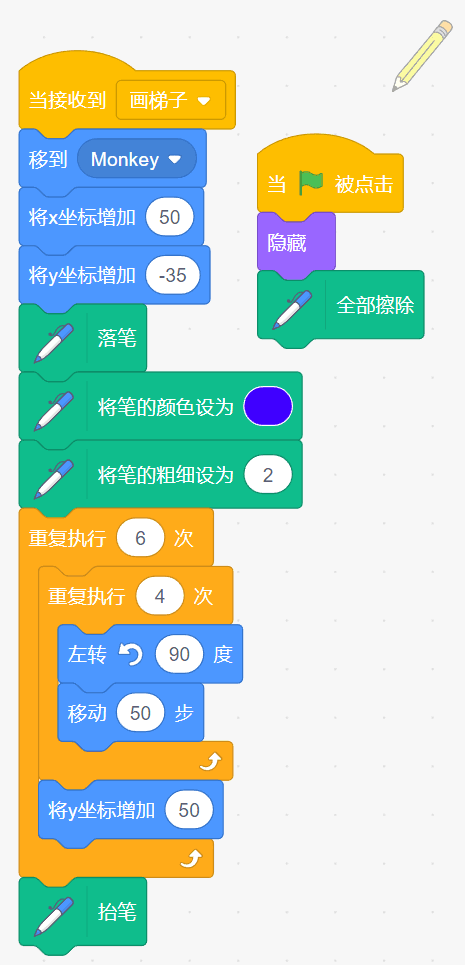Edit the 移动 50 步 step value
Image resolution: width=465 pixels, height=965 pixels.
(x=140, y=713)
